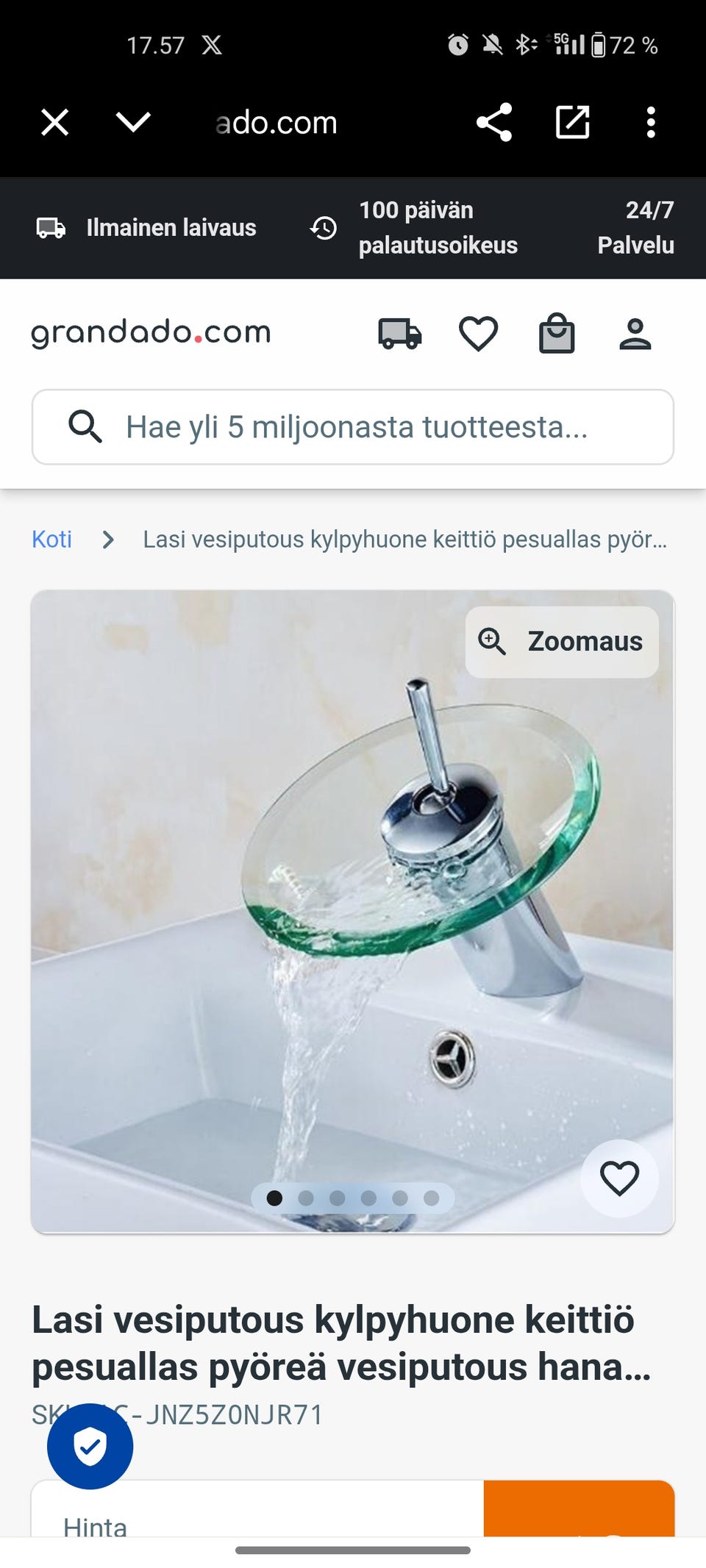Click the delivery truck icon in the header

399,333
